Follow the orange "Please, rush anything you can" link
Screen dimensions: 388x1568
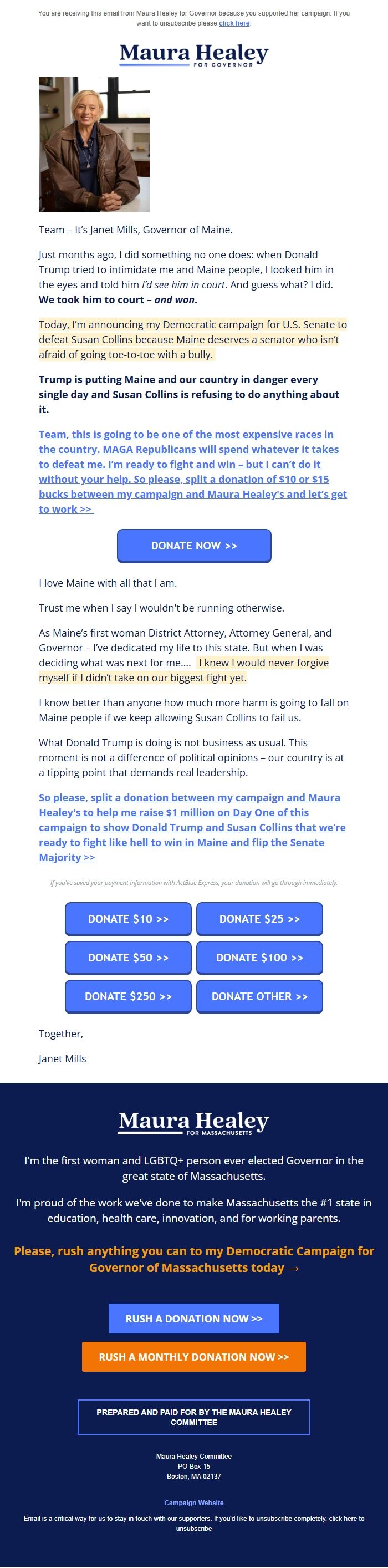click(194, 1259)
